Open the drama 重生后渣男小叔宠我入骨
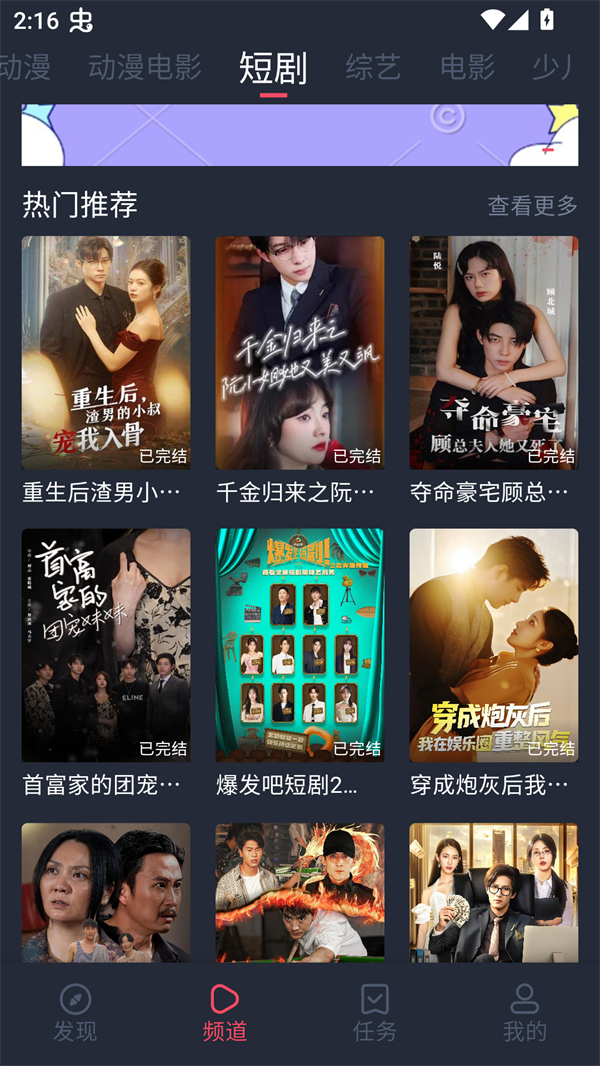This screenshot has width=600, height=1066. (x=106, y=353)
